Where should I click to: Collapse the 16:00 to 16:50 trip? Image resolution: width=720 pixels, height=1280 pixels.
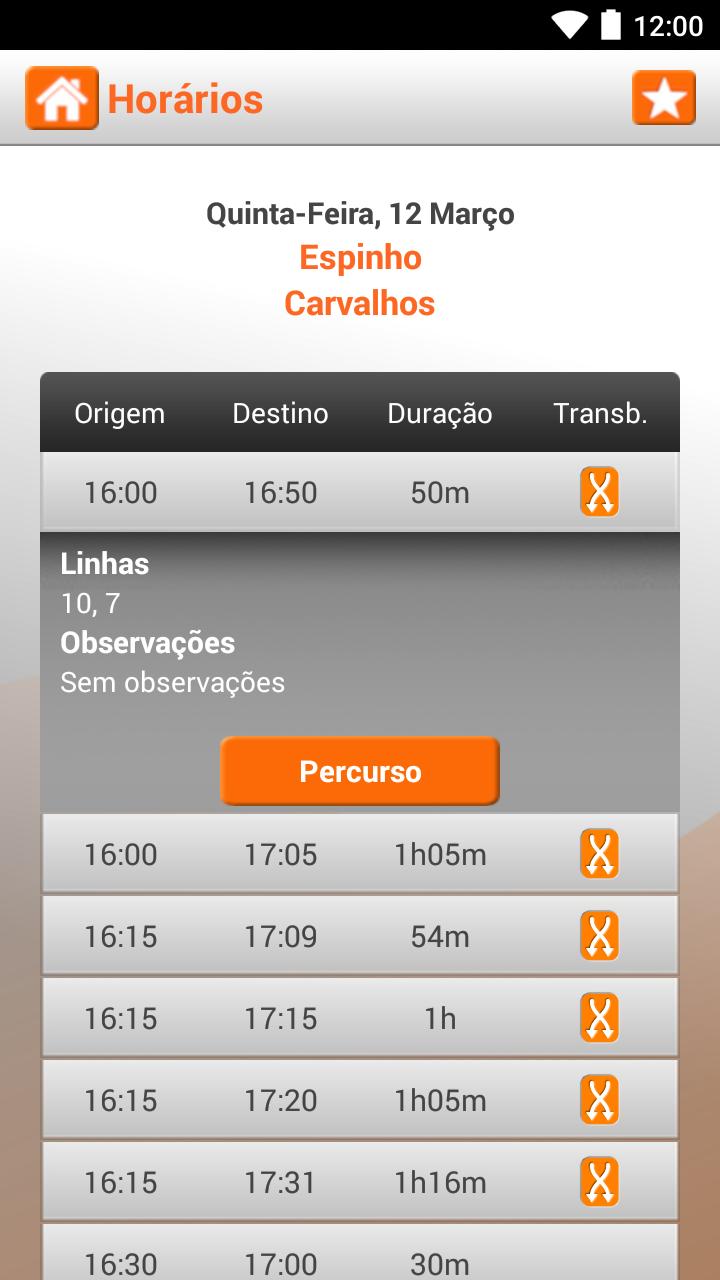(360, 492)
